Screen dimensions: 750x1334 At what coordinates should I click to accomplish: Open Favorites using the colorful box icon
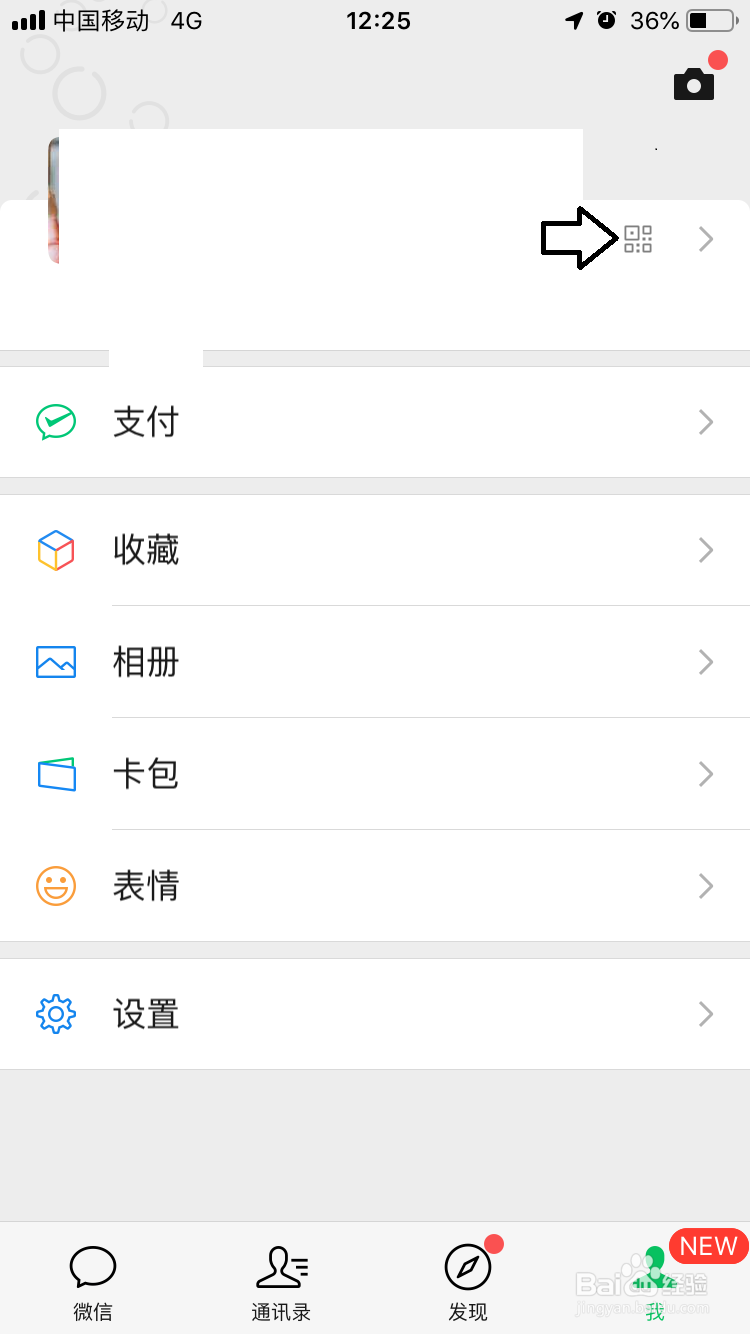click(x=55, y=550)
